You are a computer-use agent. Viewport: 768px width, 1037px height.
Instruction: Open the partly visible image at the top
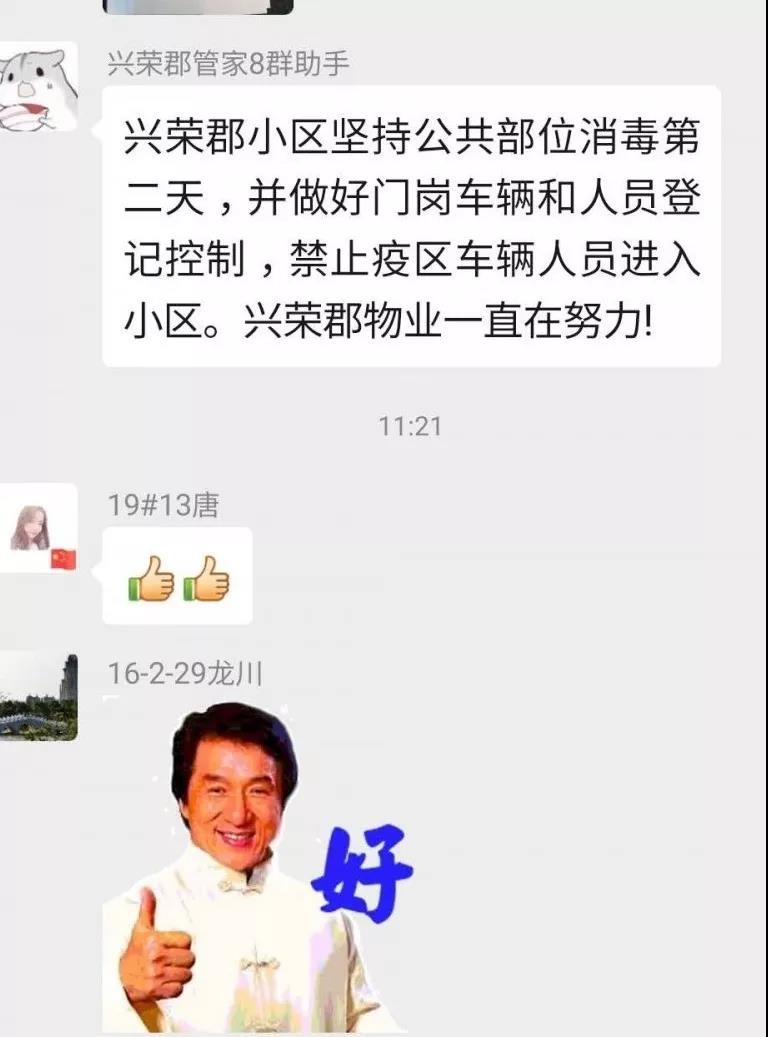pyautogui.click(x=198, y=6)
